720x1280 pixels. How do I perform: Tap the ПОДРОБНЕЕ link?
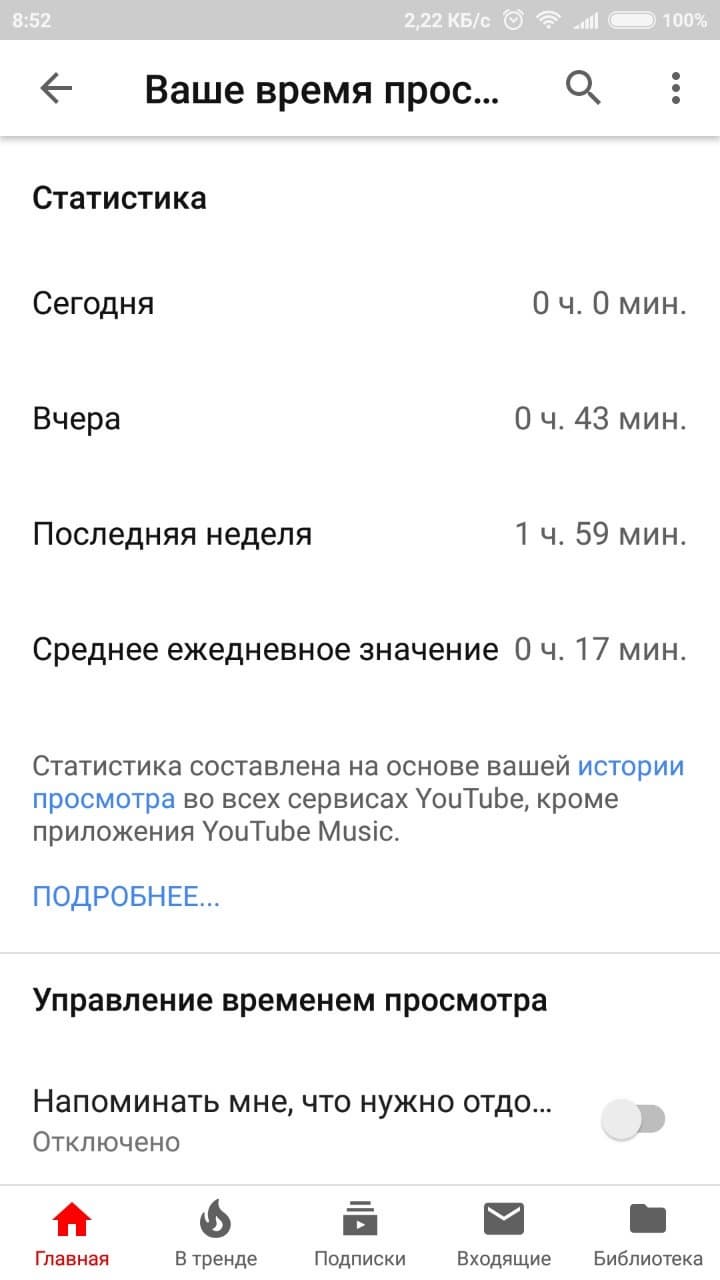point(126,896)
